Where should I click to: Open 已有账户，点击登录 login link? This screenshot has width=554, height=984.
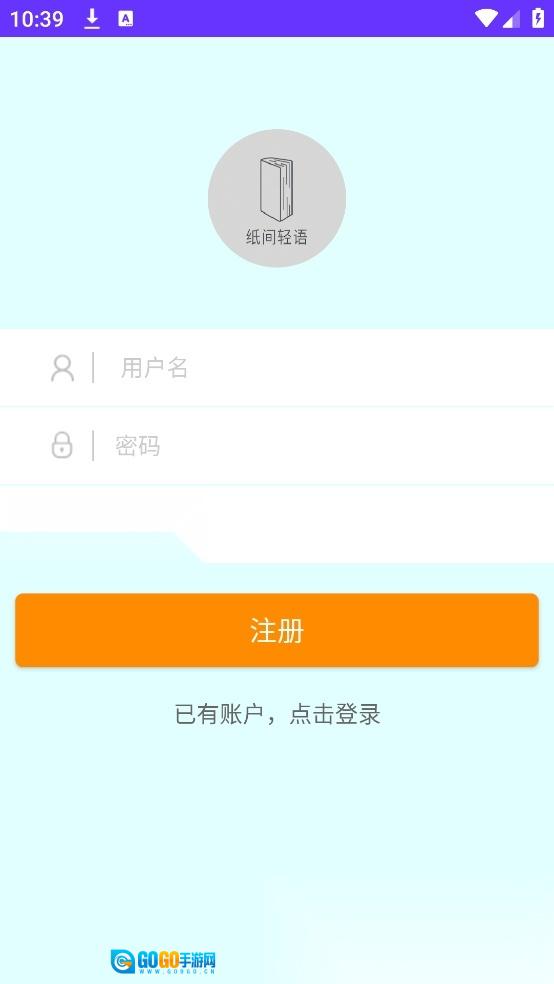coord(277,715)
